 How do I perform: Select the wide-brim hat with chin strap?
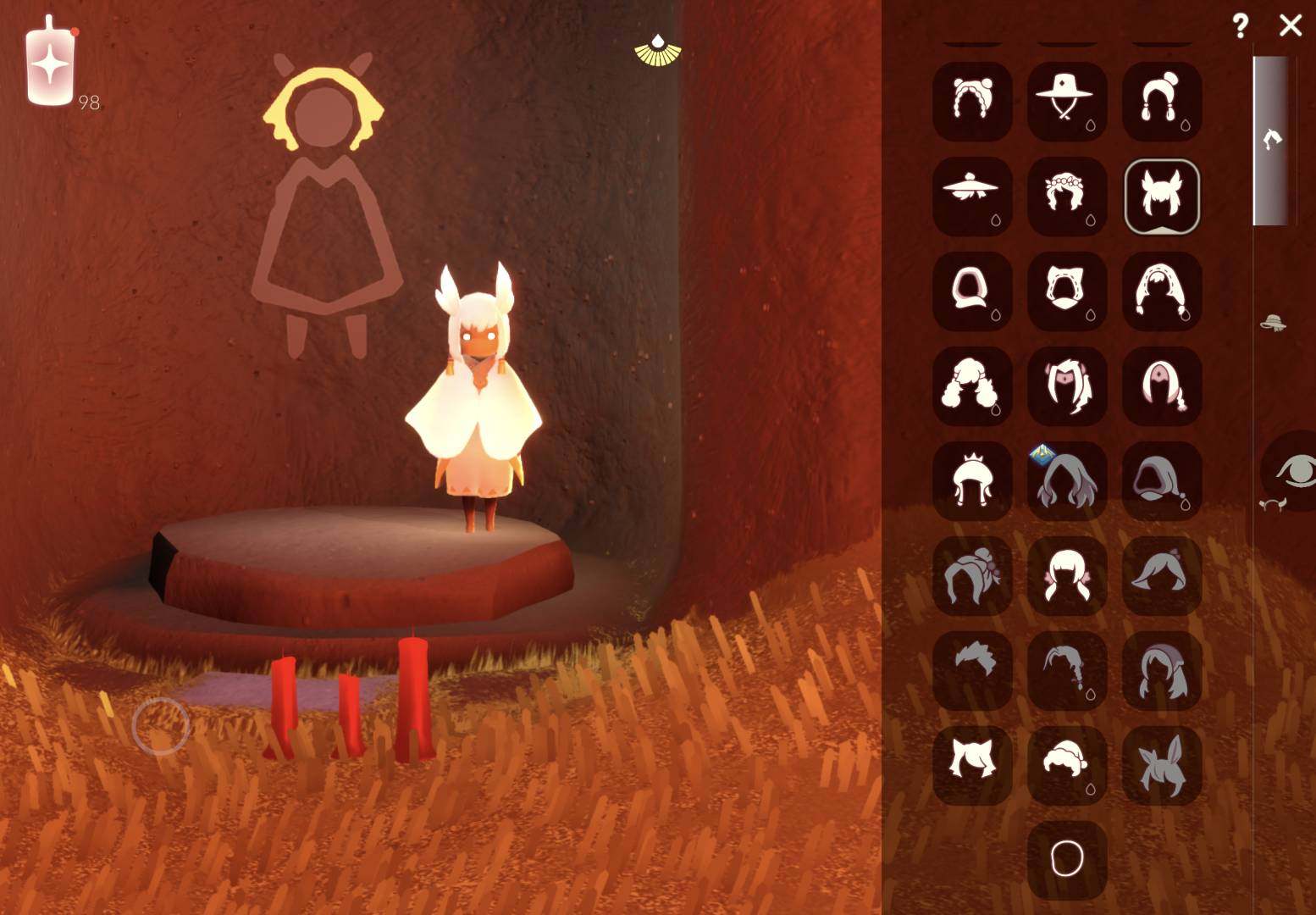coord(1066,101)
